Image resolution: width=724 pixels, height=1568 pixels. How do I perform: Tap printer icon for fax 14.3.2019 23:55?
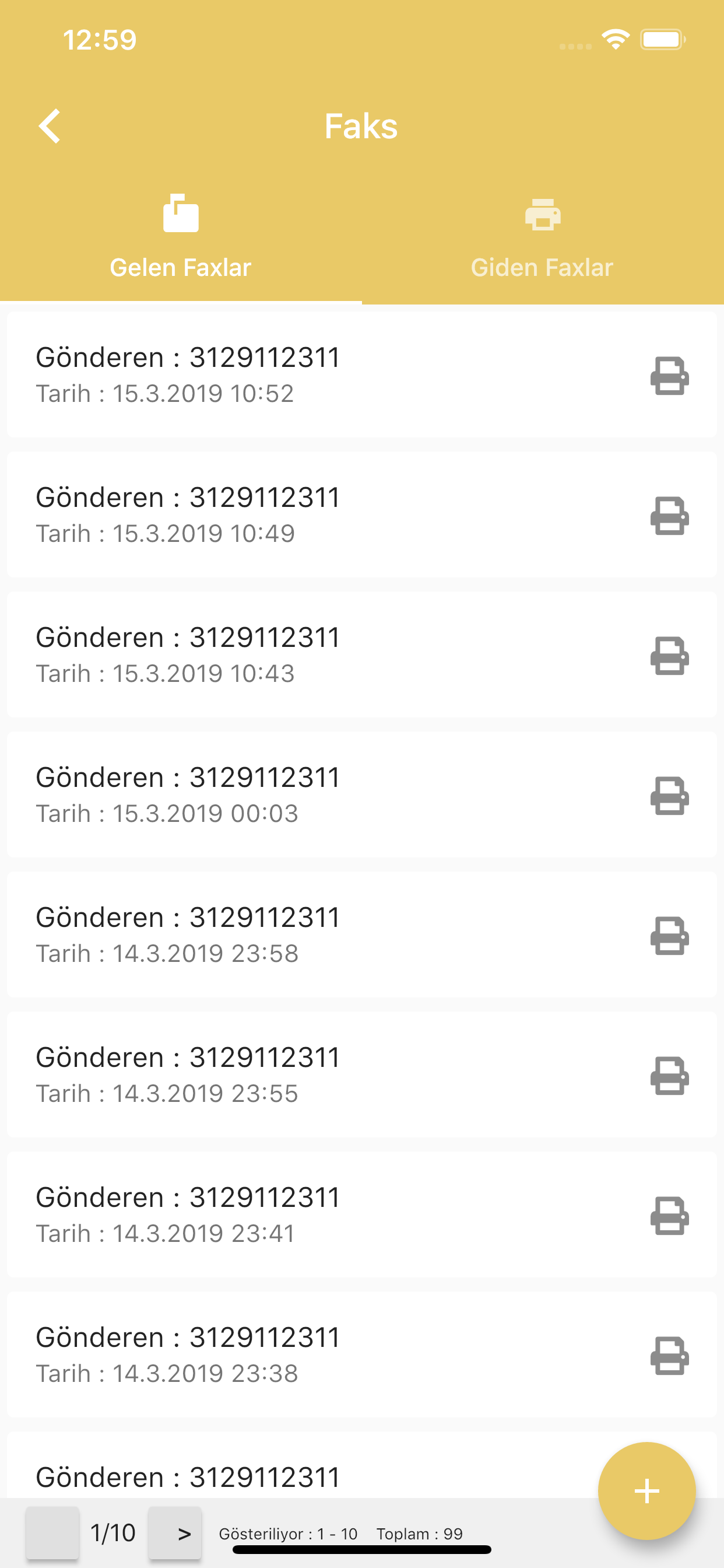(669, 1076)
